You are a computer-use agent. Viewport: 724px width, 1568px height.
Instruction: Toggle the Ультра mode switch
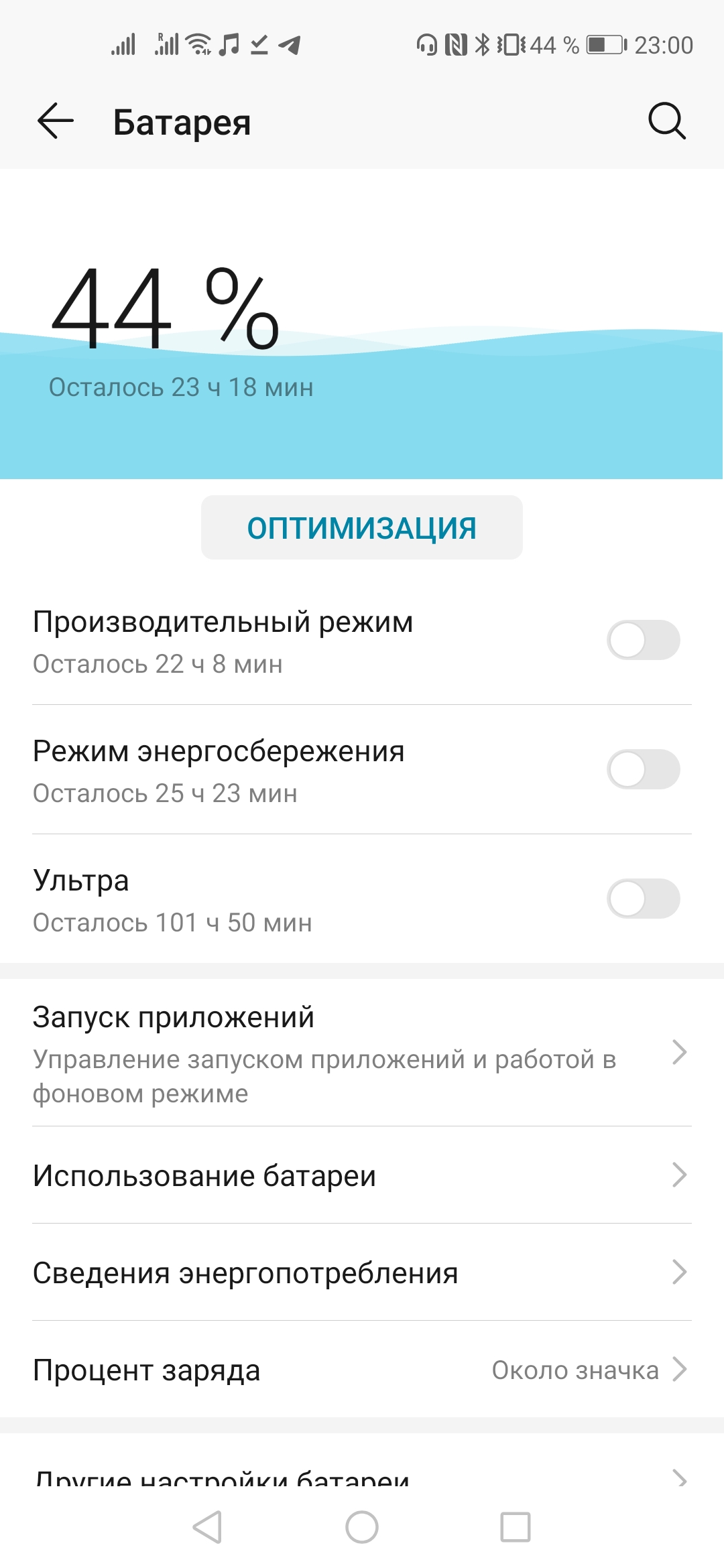pos(643,899)
